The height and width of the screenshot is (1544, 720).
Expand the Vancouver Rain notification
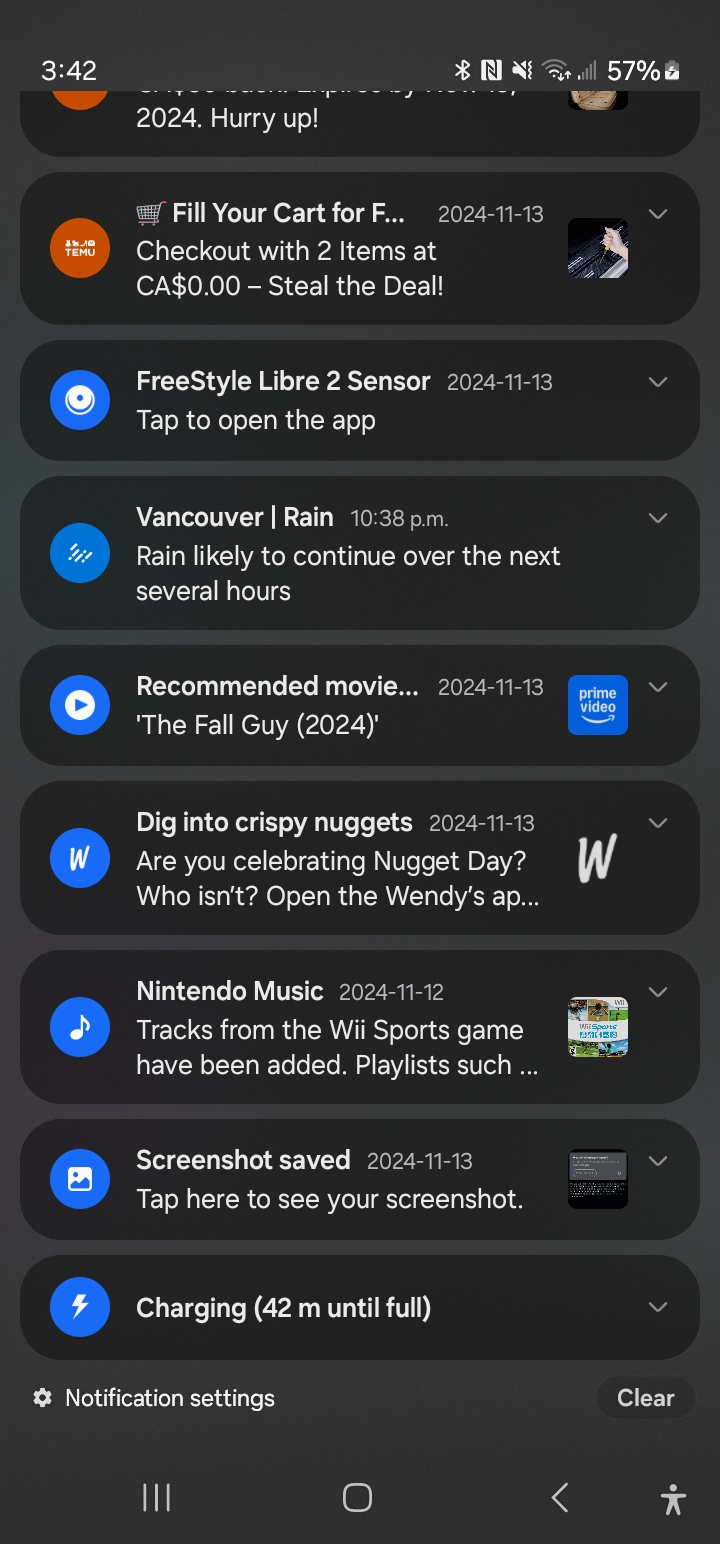click(x=657, y=518)
